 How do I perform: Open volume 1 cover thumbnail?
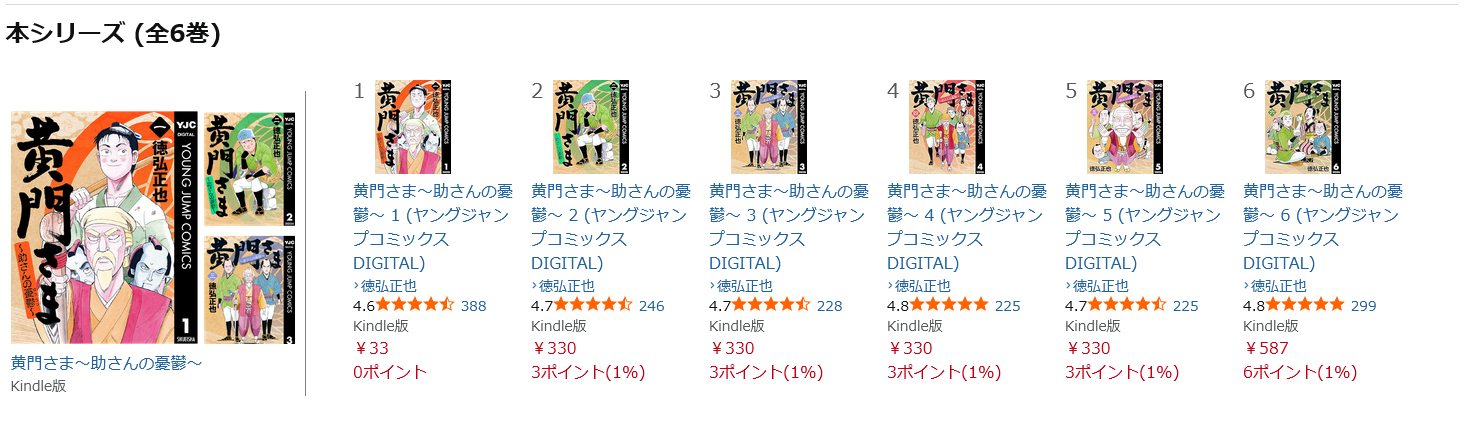coord(414,127)
